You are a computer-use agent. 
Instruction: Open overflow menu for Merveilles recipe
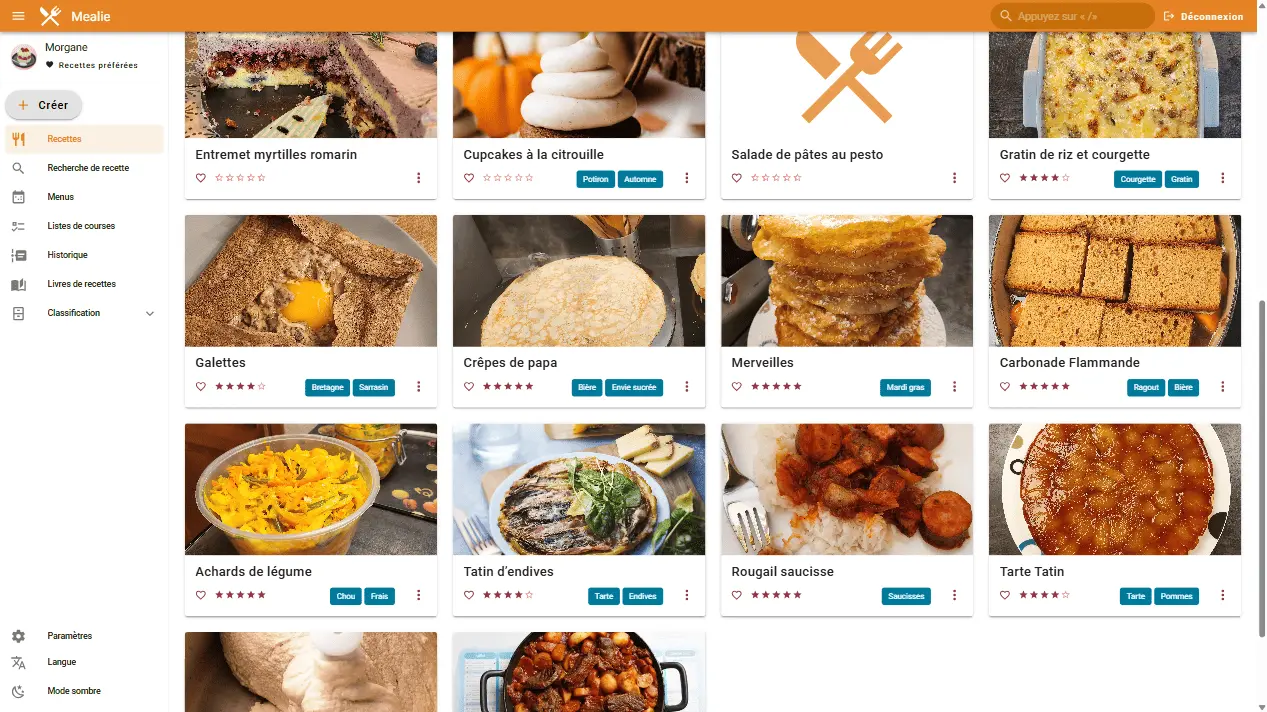[x=954, y=387]
